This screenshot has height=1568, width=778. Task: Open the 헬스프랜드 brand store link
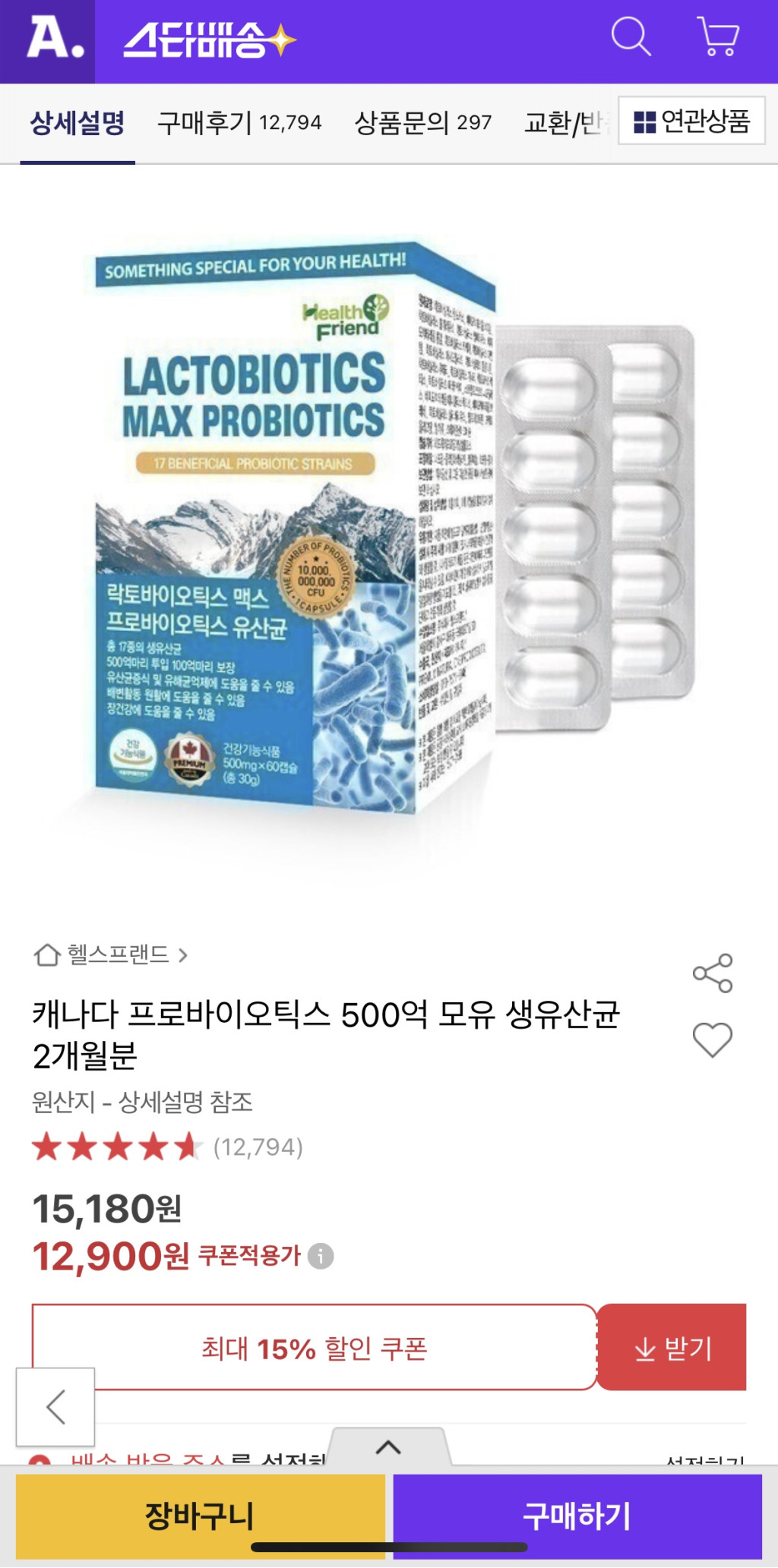coord(119,954)
